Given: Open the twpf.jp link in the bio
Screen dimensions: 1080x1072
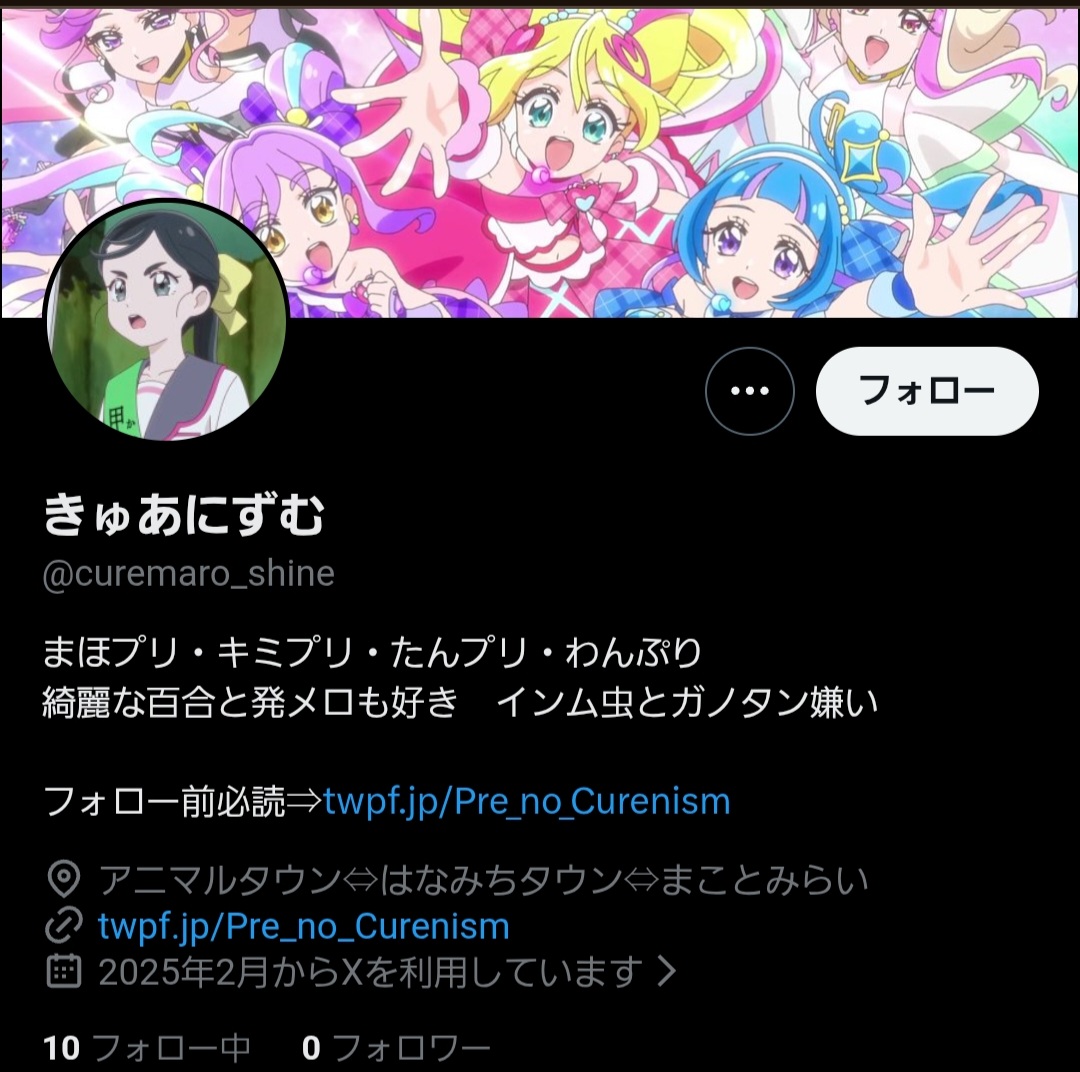Looking at the screenshot, I should point(527,801).
